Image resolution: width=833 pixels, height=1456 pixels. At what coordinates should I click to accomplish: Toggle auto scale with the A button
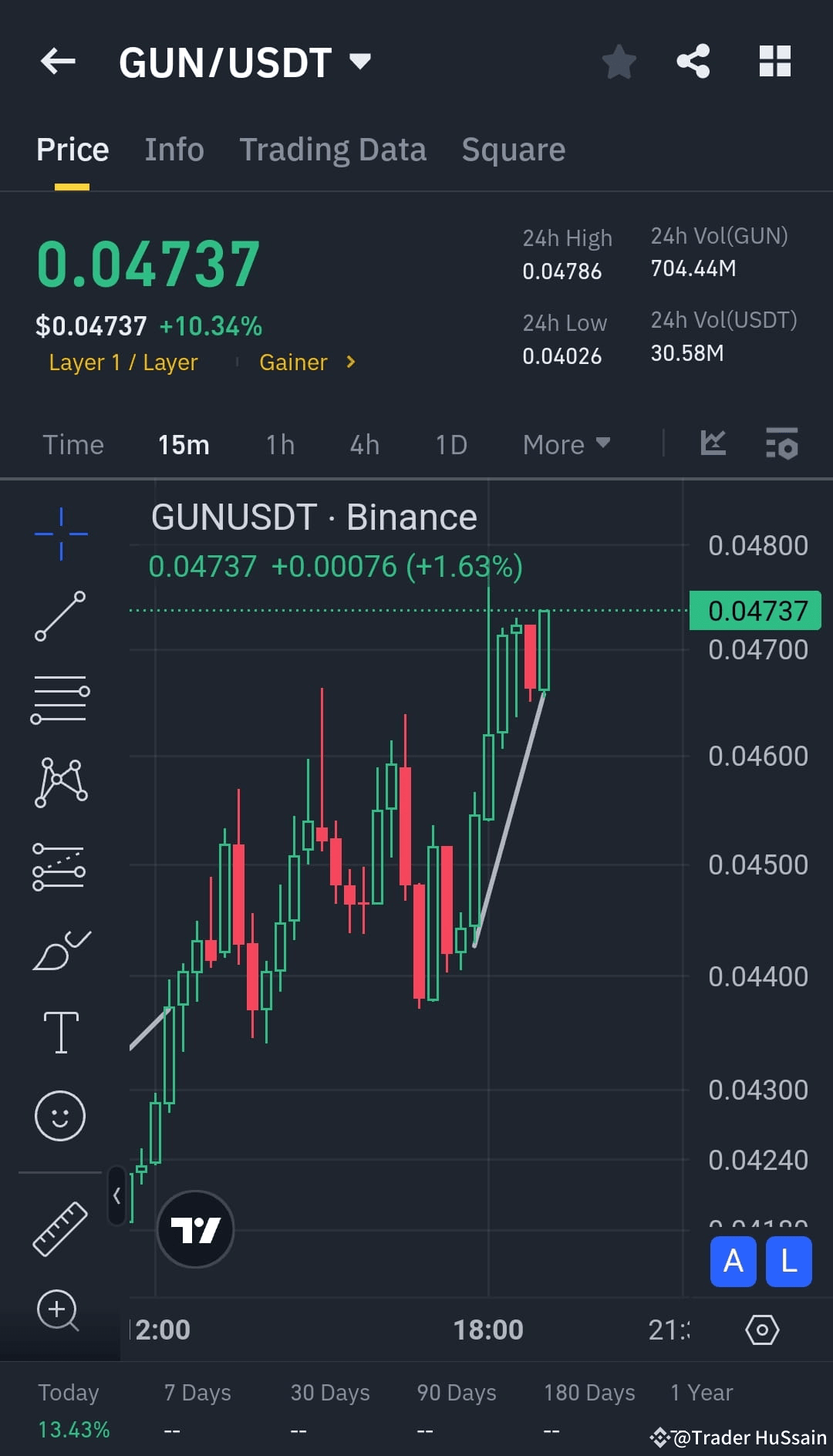click(733, 1262)
